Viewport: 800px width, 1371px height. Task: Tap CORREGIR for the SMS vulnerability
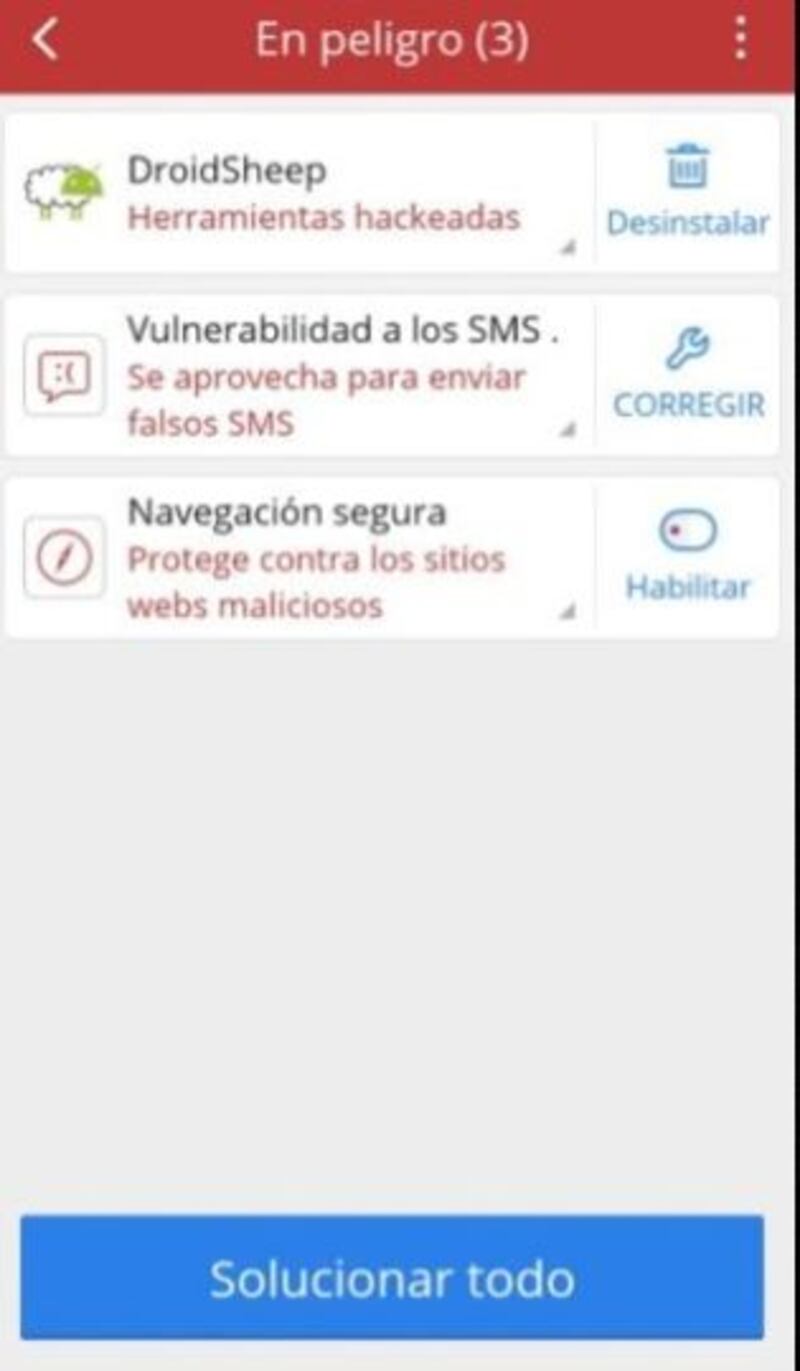(688, 376)
